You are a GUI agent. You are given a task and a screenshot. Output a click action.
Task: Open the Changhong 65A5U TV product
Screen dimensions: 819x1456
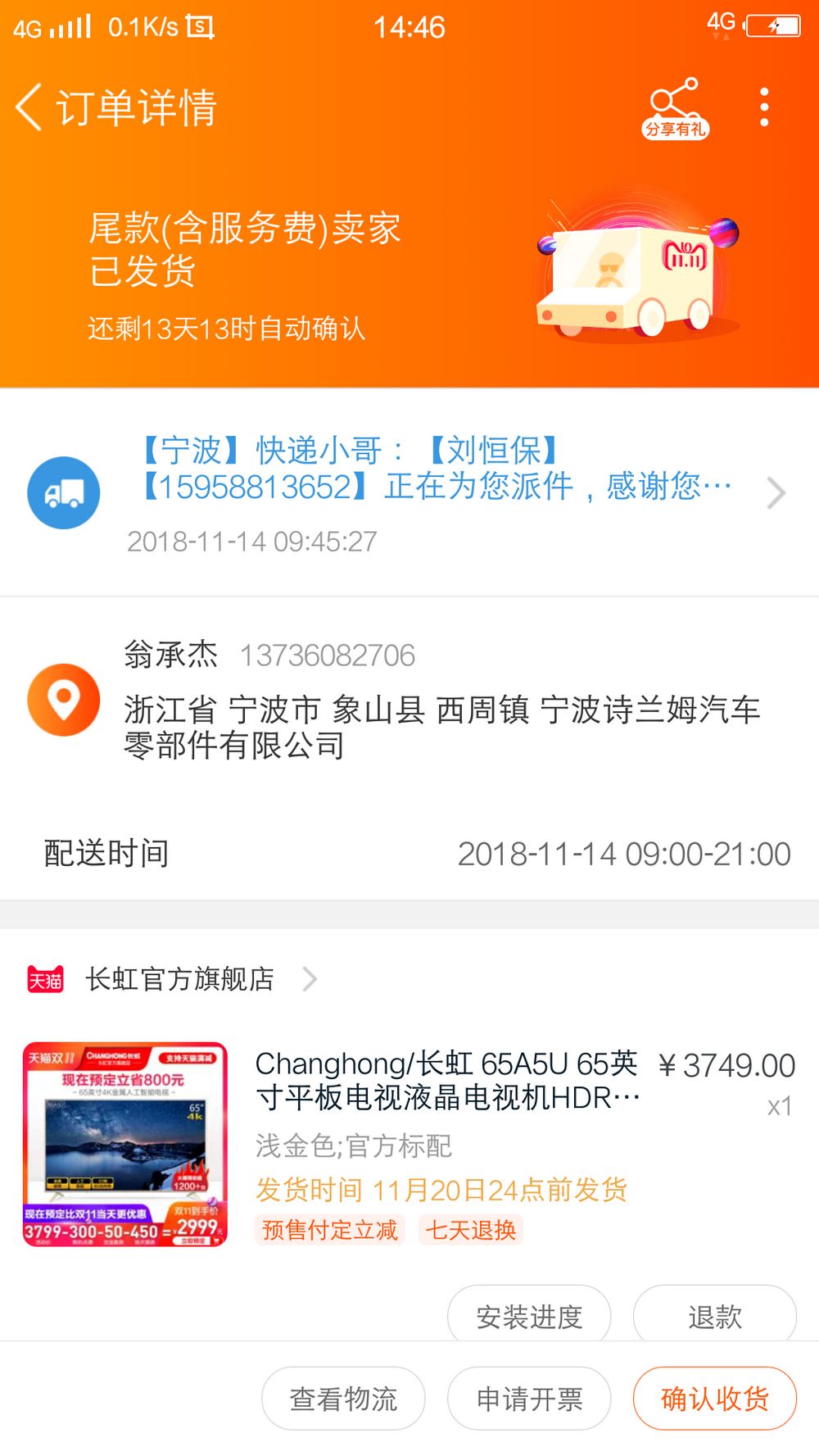[446, 1080]
